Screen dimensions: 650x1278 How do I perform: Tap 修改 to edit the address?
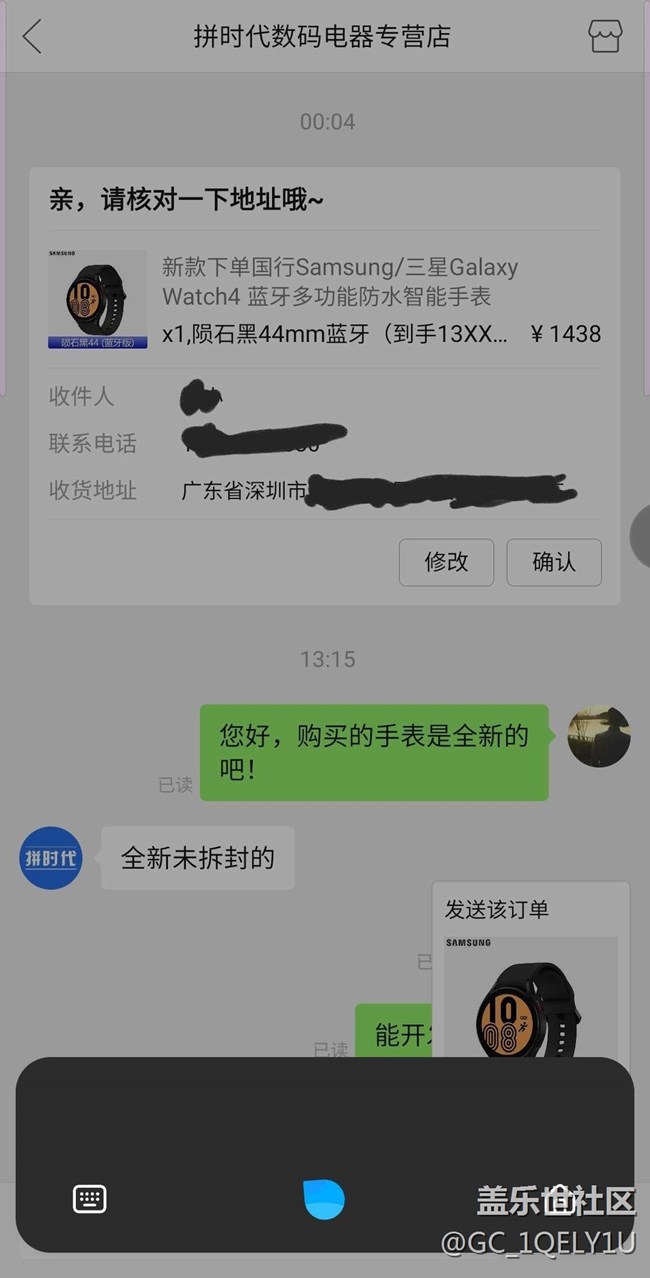[446, 562]
